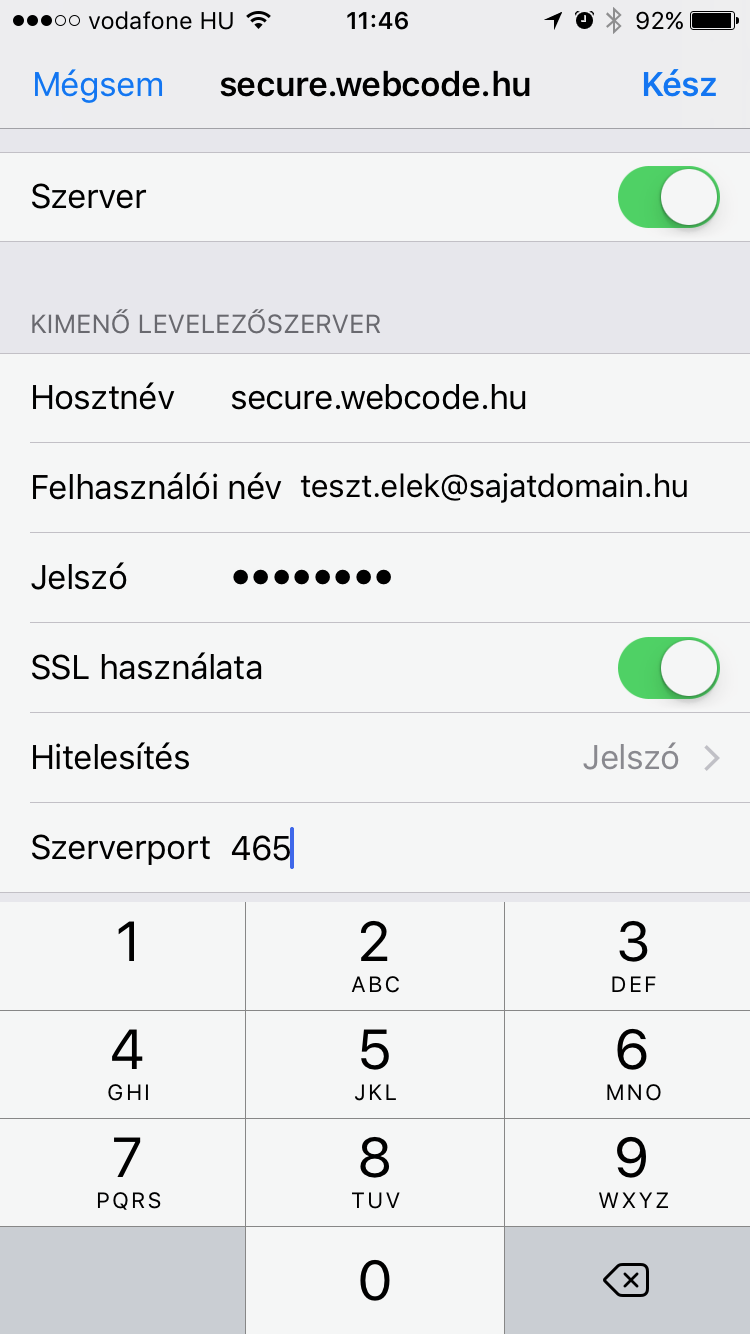The height and width of the screenshot is (1334, 750).
Task: Edit the Hosztnév field
Action: point(375,398)
